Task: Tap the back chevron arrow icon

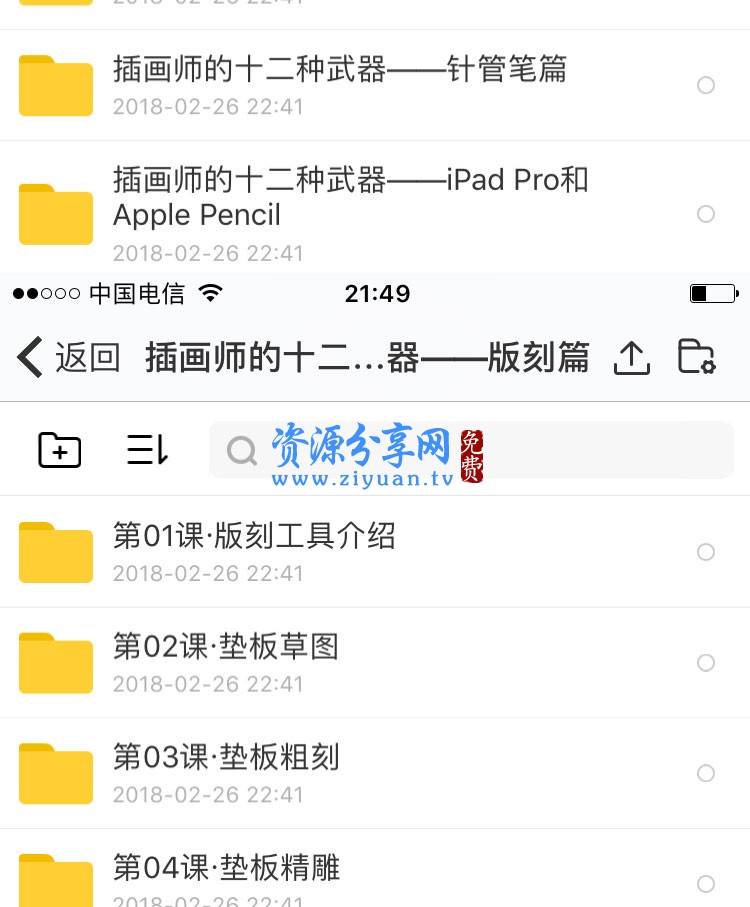Action: 29,357
